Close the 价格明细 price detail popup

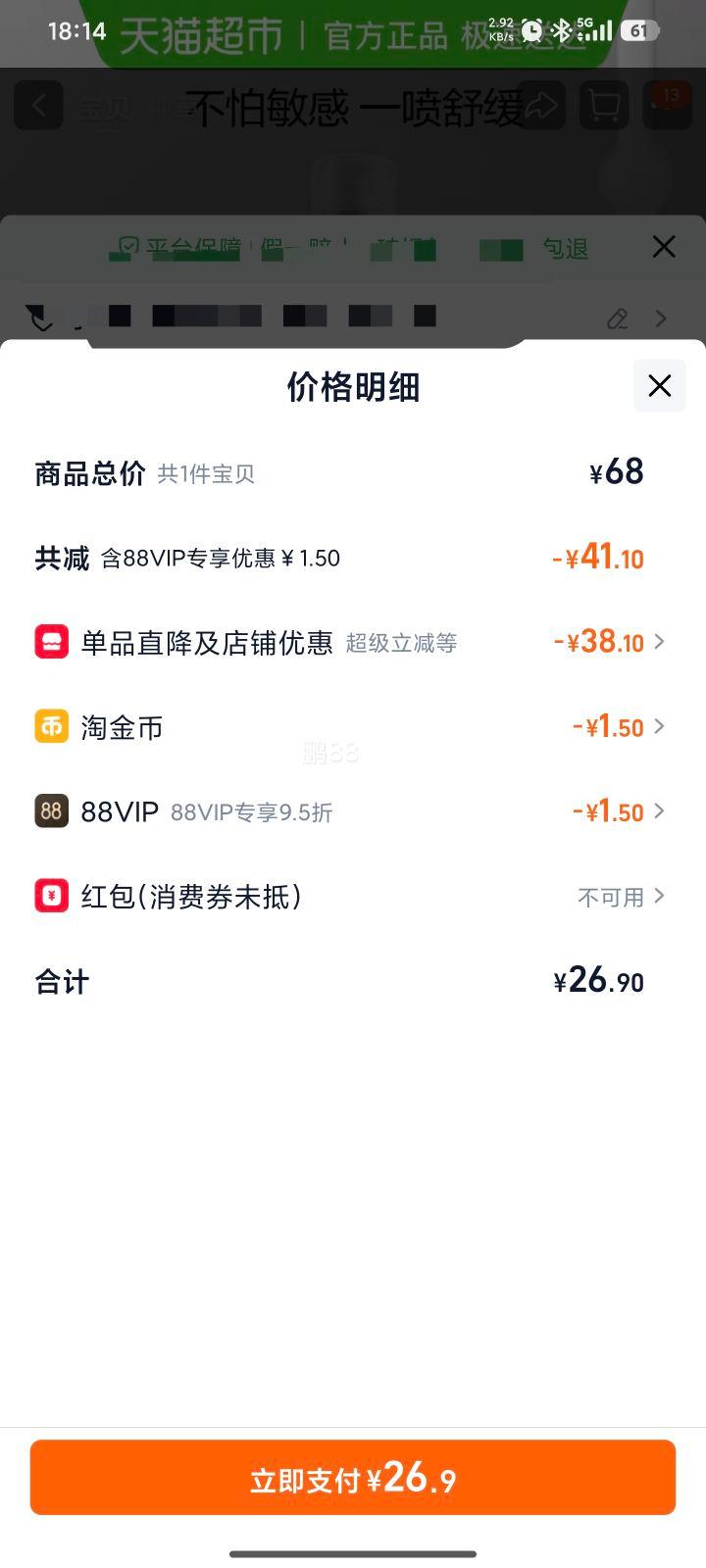[x=659, y=386]
